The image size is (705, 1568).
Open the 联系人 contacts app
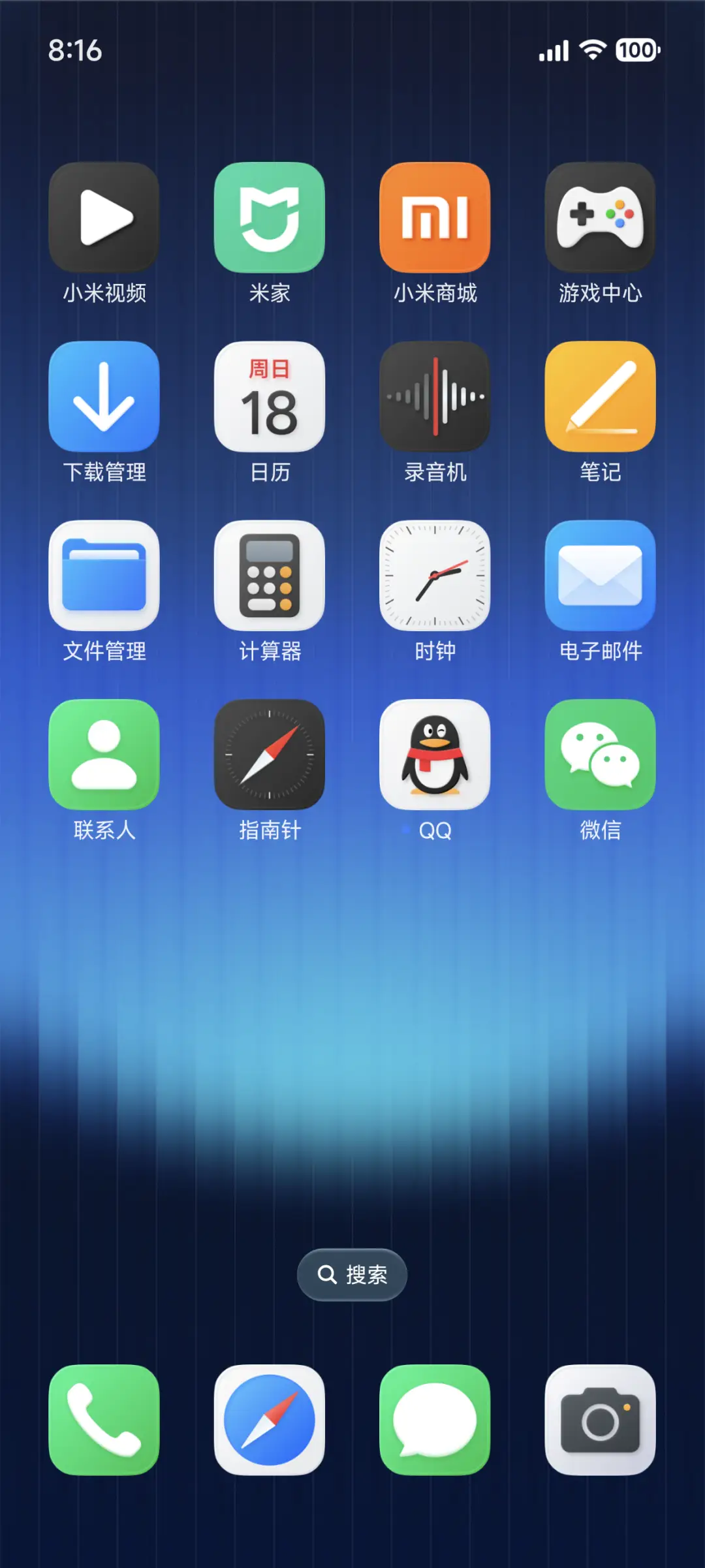click(x=104, y=755)
